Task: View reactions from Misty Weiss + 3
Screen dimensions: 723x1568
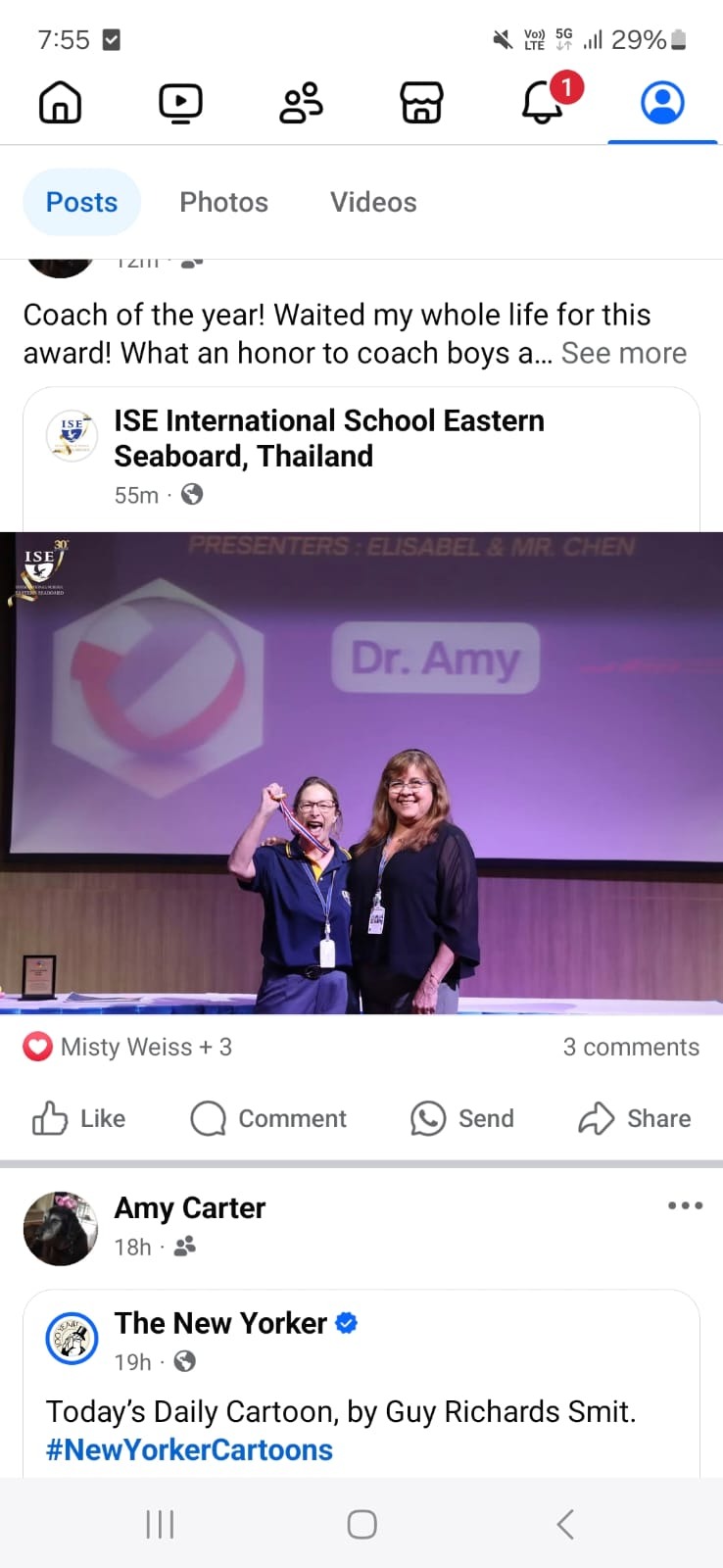Action: 127,1047
